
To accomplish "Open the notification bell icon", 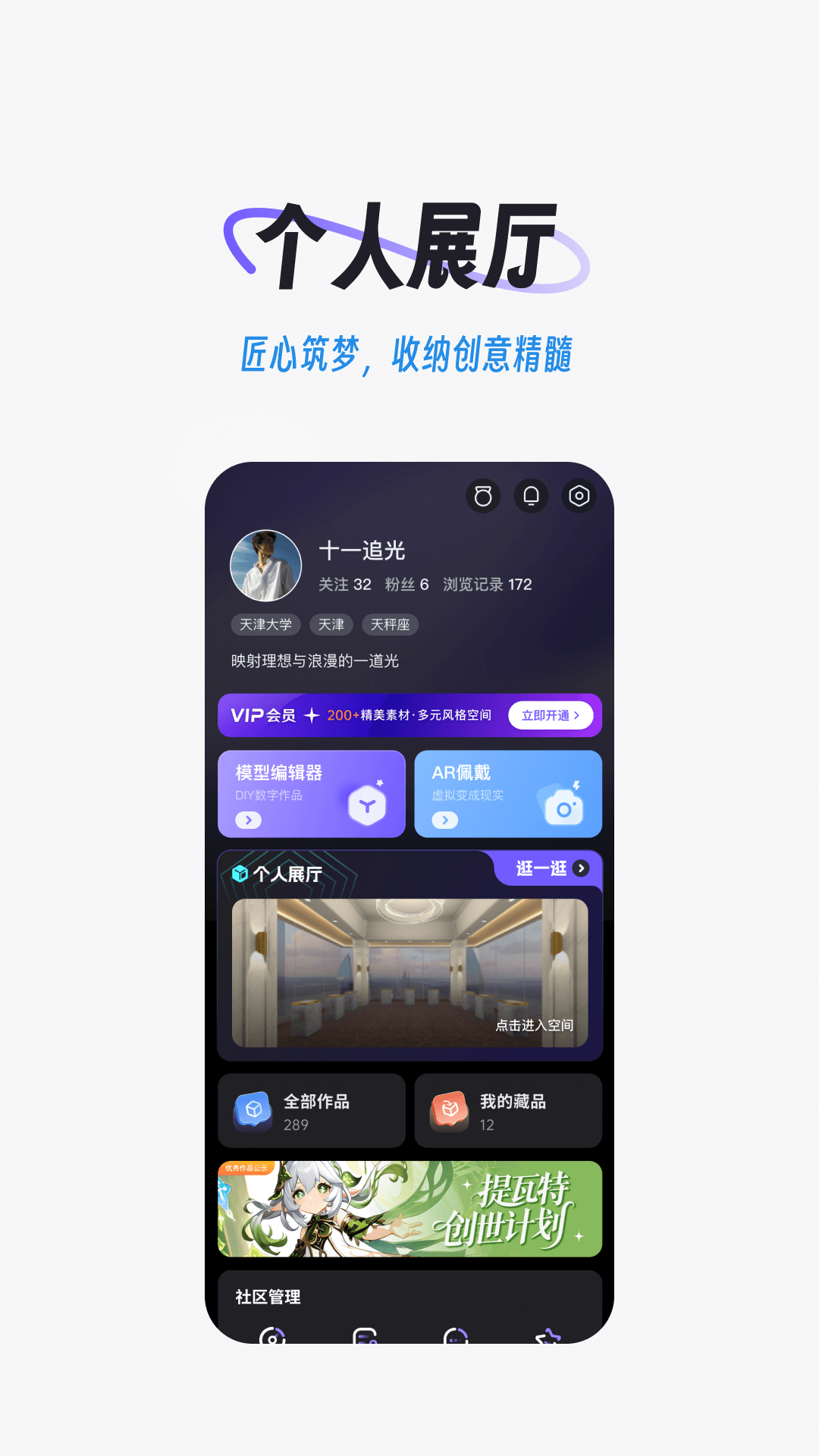I will 531,495.
